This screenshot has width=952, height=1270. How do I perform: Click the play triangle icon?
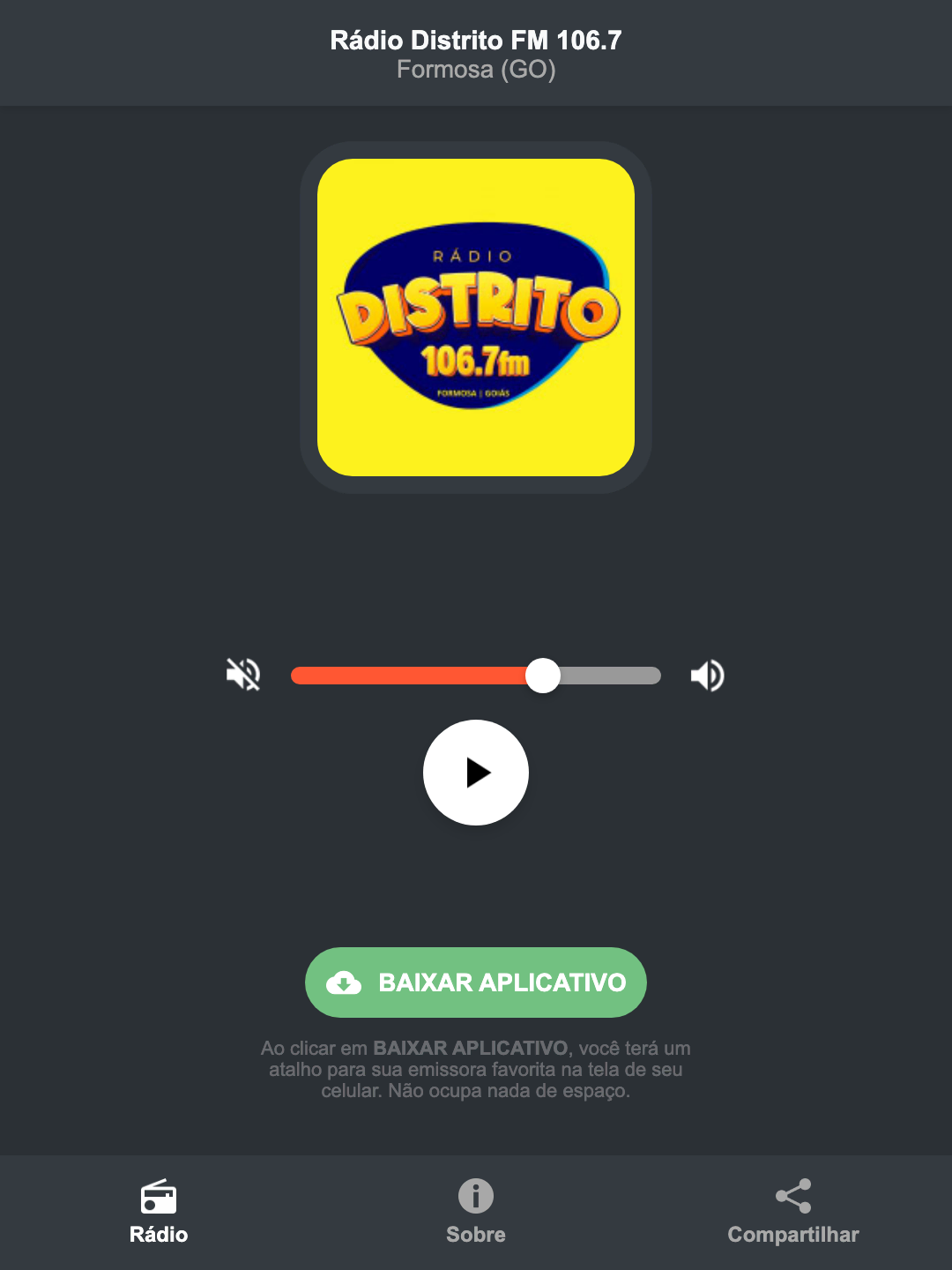pyautogui.click(x=480, y=773)
